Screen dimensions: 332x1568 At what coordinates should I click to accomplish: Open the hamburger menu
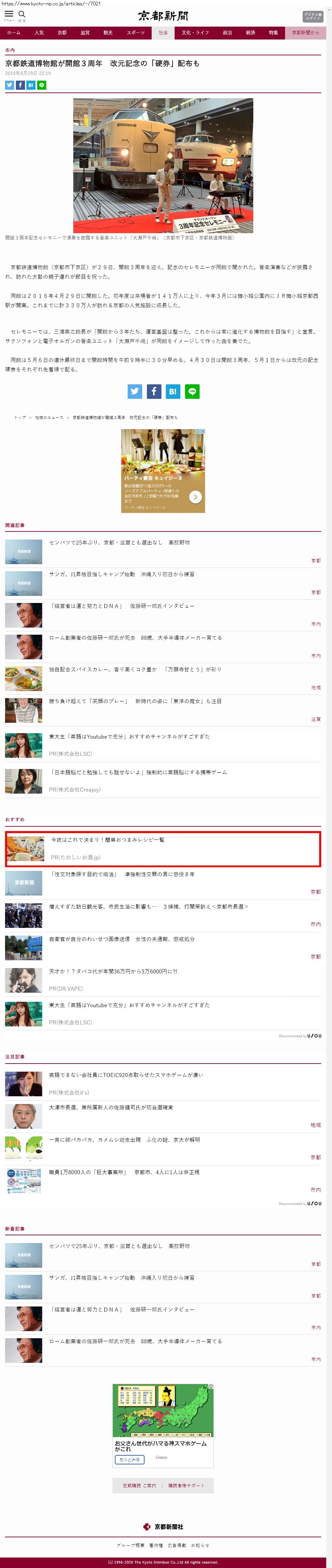[8, 15]
